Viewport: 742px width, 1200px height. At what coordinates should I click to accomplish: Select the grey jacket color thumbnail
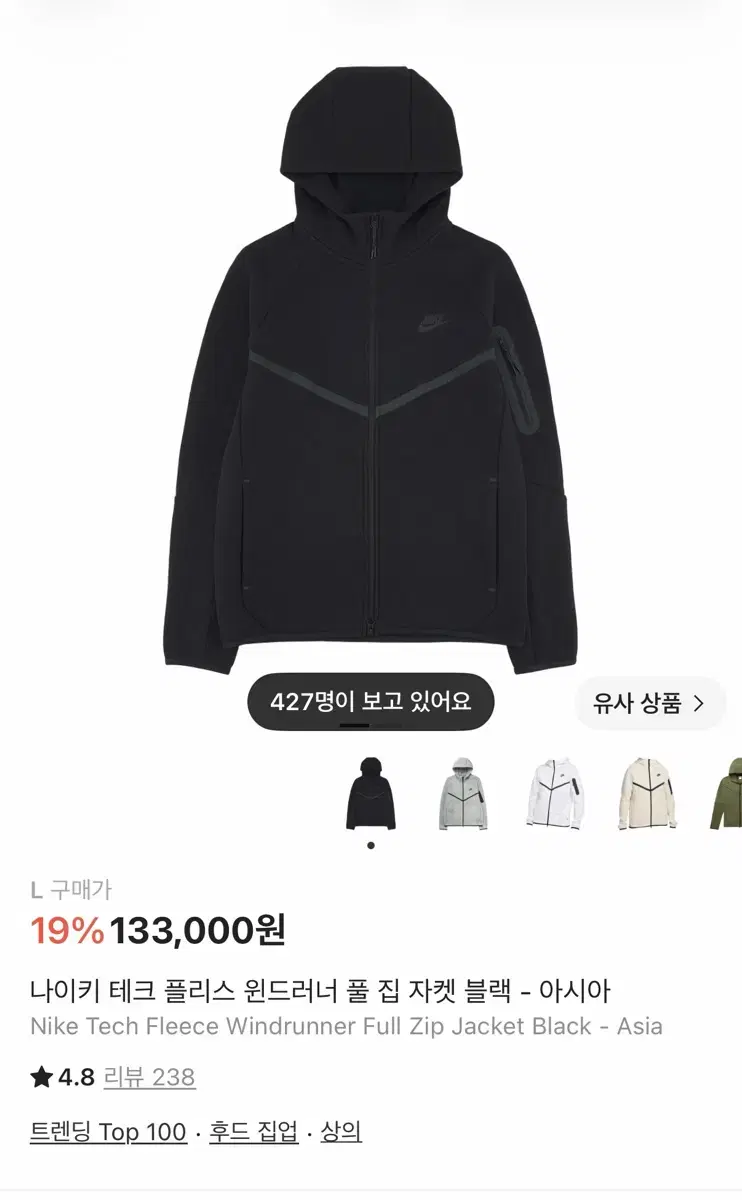coord(461,793)
